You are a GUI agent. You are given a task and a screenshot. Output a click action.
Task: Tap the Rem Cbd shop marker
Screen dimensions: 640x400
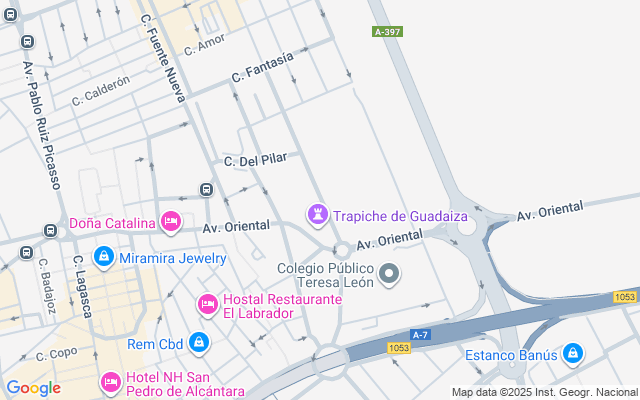click(x=199, y=343)
